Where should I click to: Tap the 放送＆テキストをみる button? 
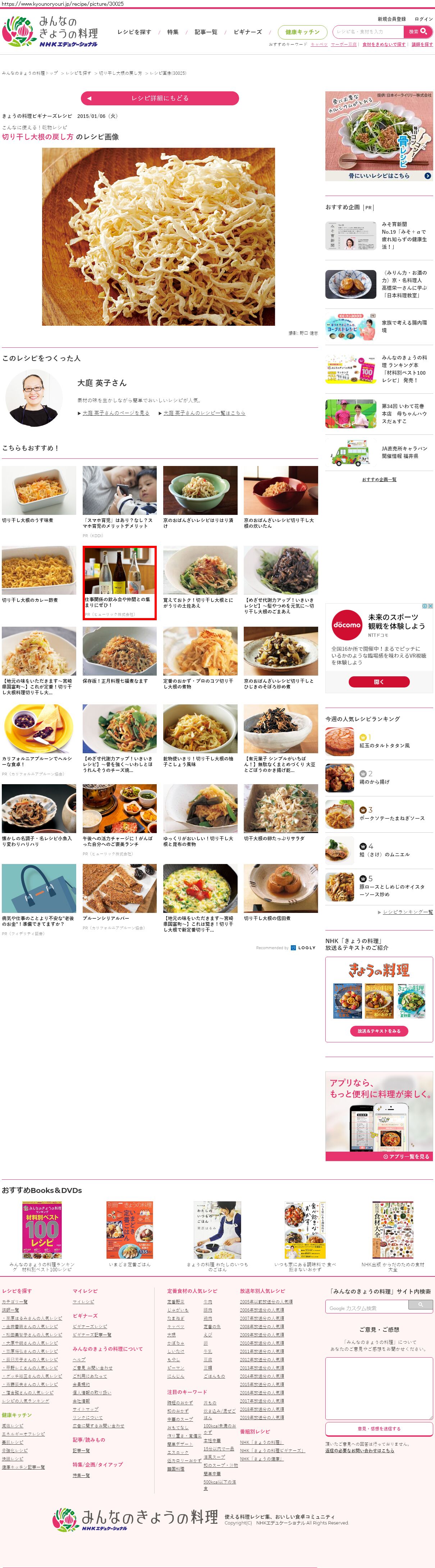[x=379, y=1031]
